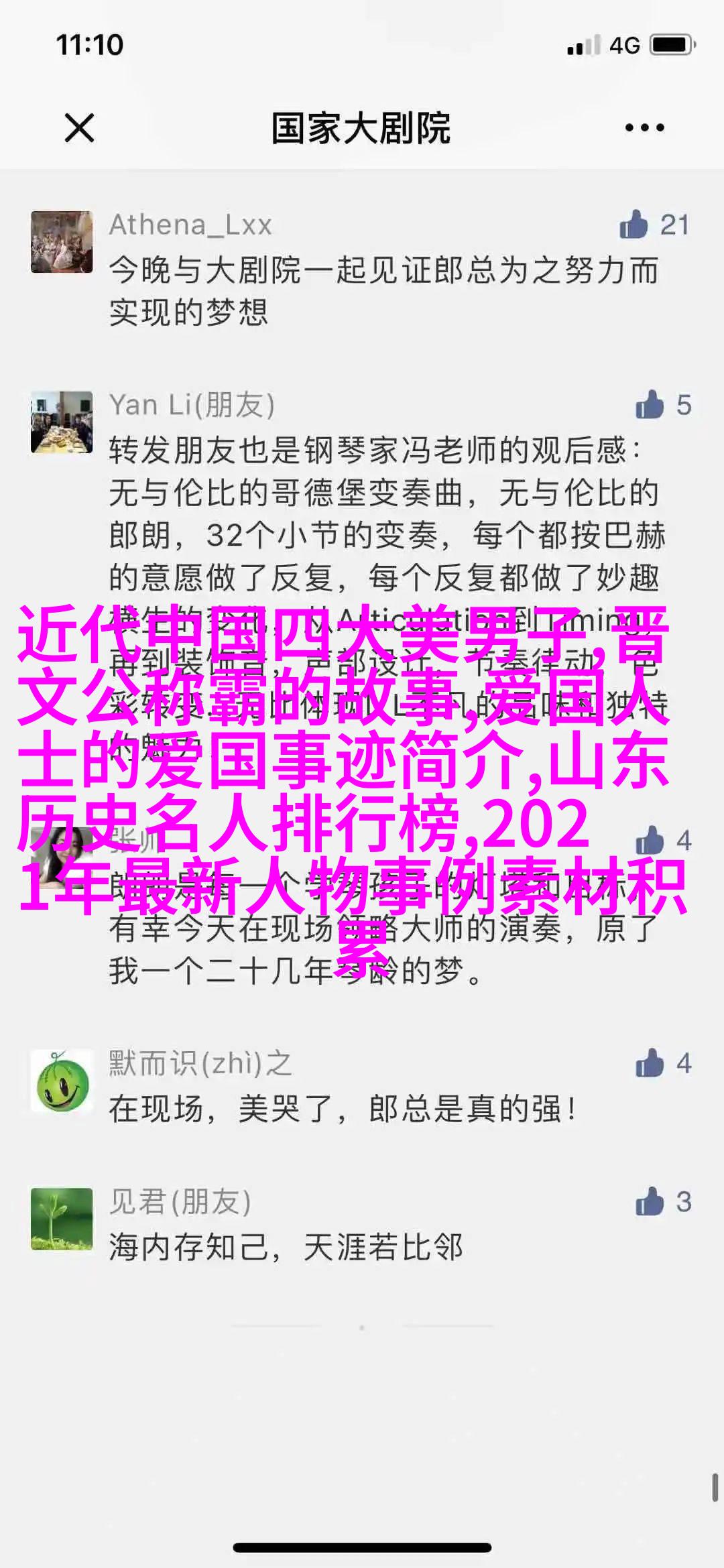Open 见君's sprout avatar

tap(62, 1218)
